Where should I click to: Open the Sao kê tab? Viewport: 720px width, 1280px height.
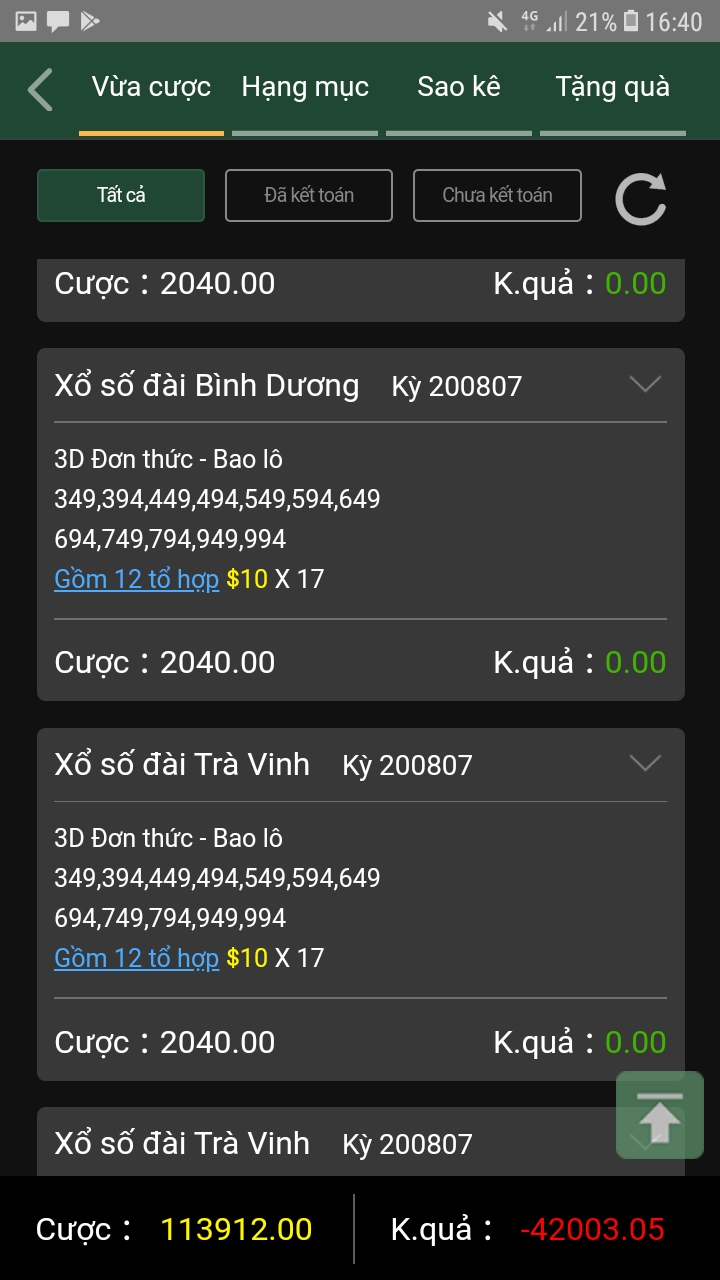pos(459,88)
